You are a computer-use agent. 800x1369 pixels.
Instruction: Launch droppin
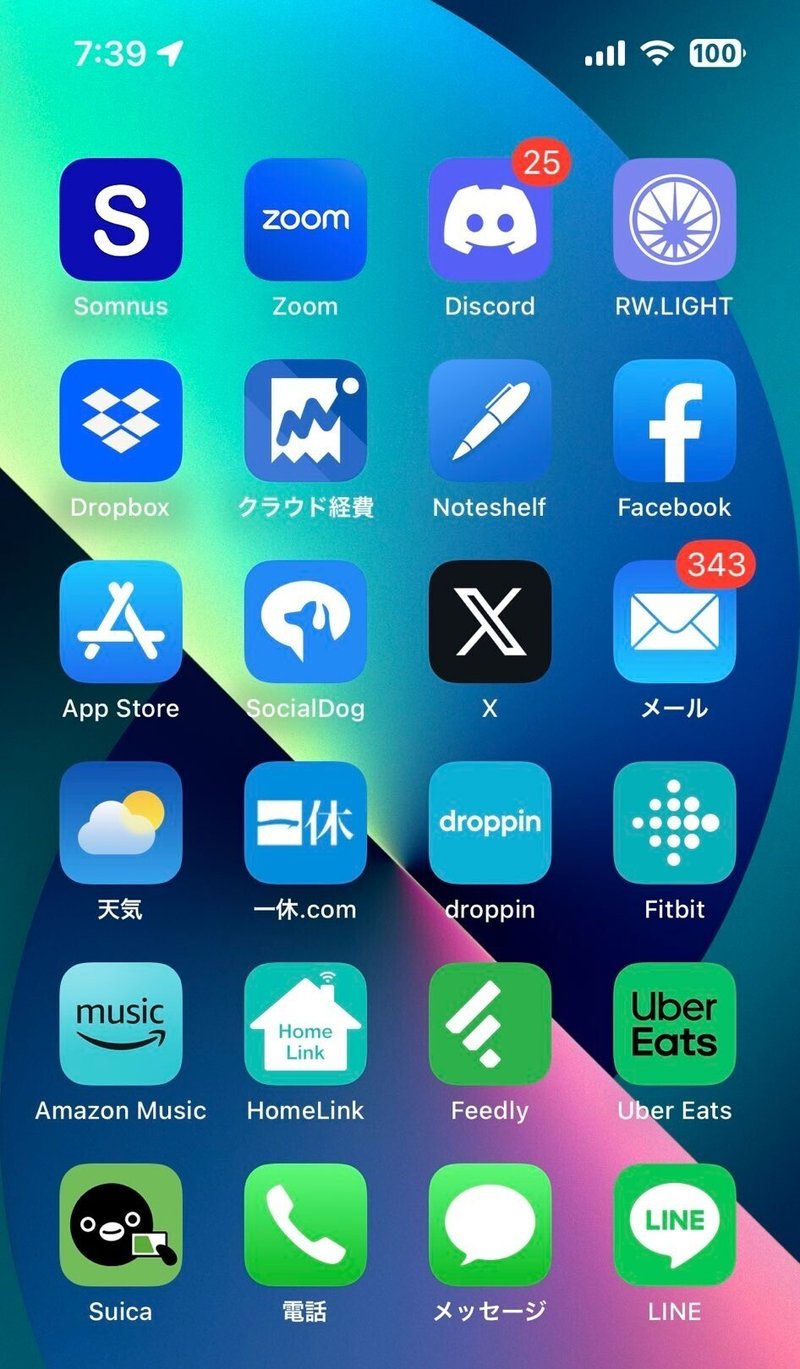pos(489,823)
